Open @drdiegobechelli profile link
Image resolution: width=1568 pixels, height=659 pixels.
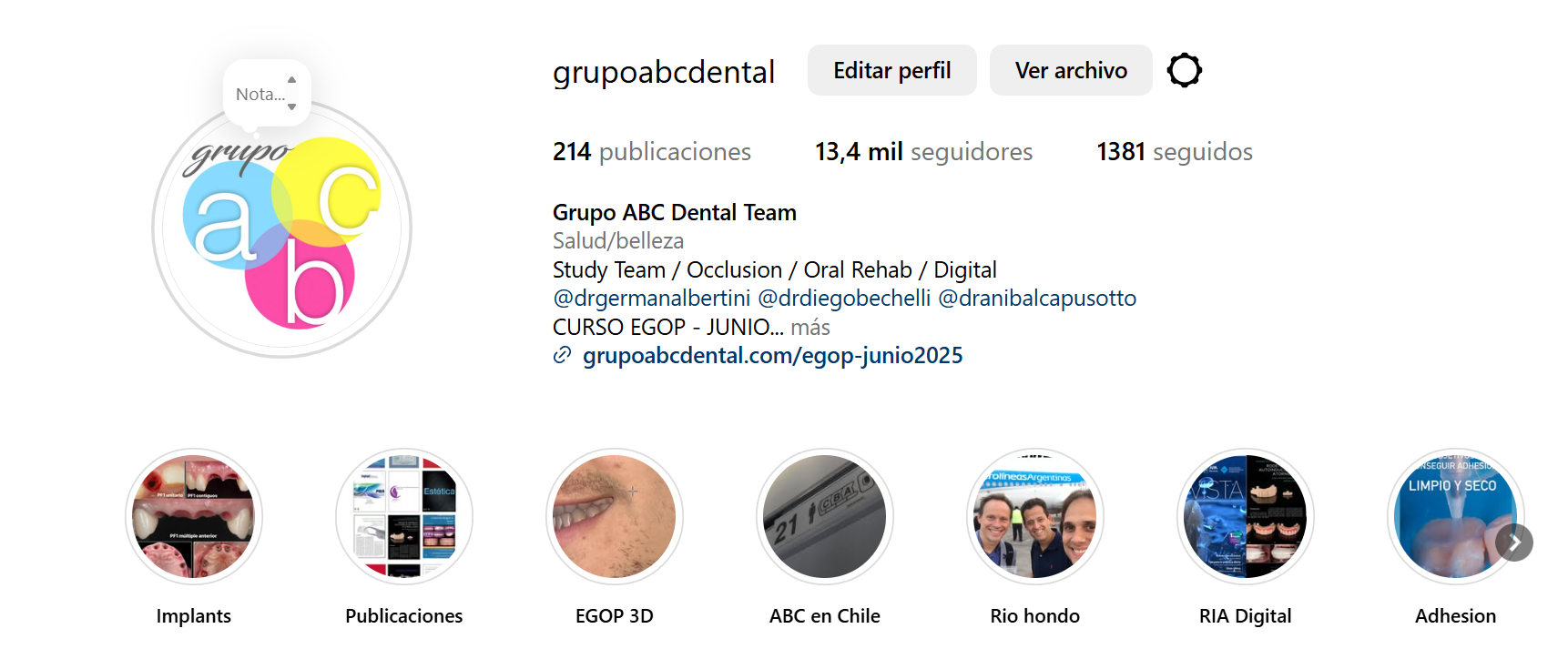[844, 299]
